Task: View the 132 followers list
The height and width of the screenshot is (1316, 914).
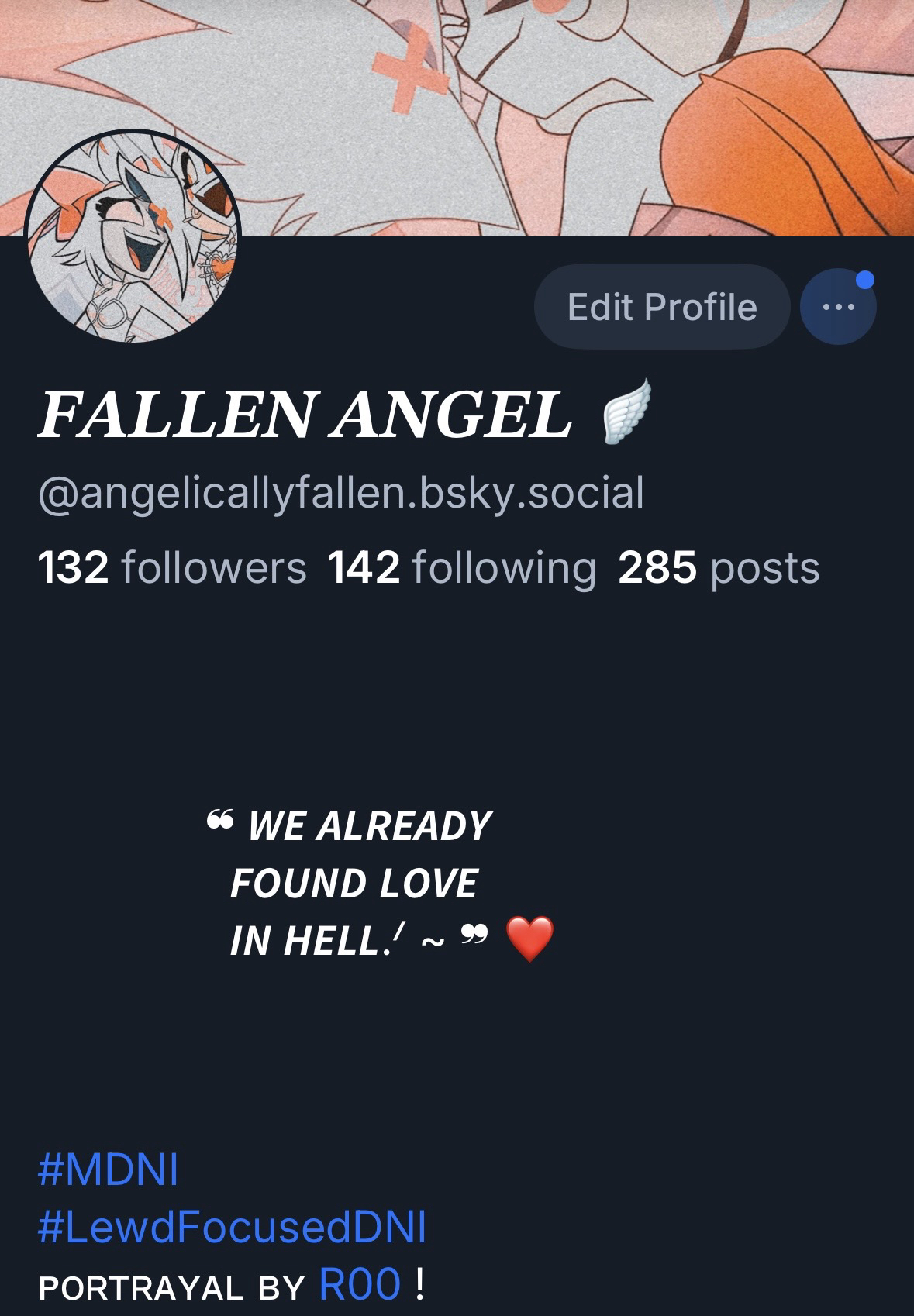Action: tap(171, 567)
